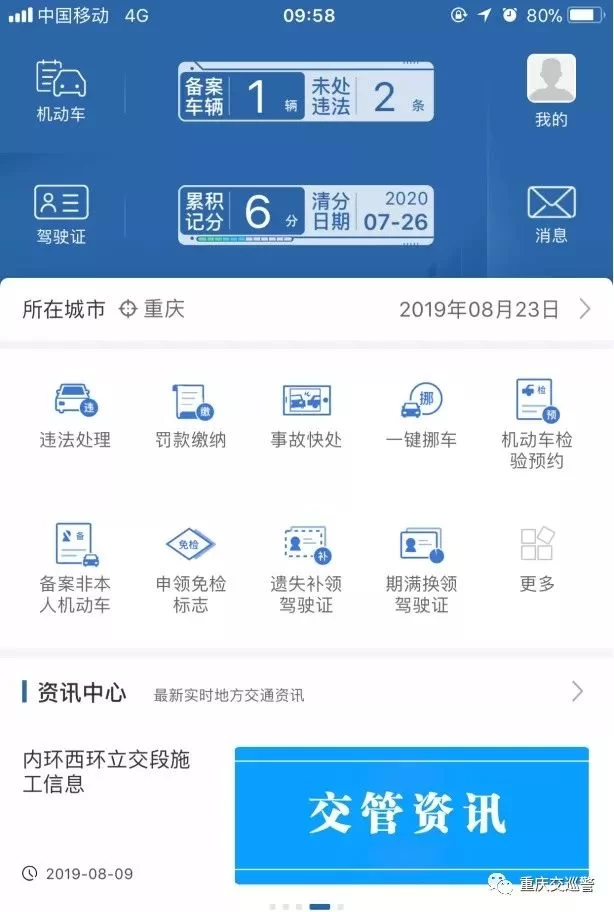Screen dimensions: 614x912
Task: View 备案车辆 and 未处违法 details panel
Action: tap(306, 92)
